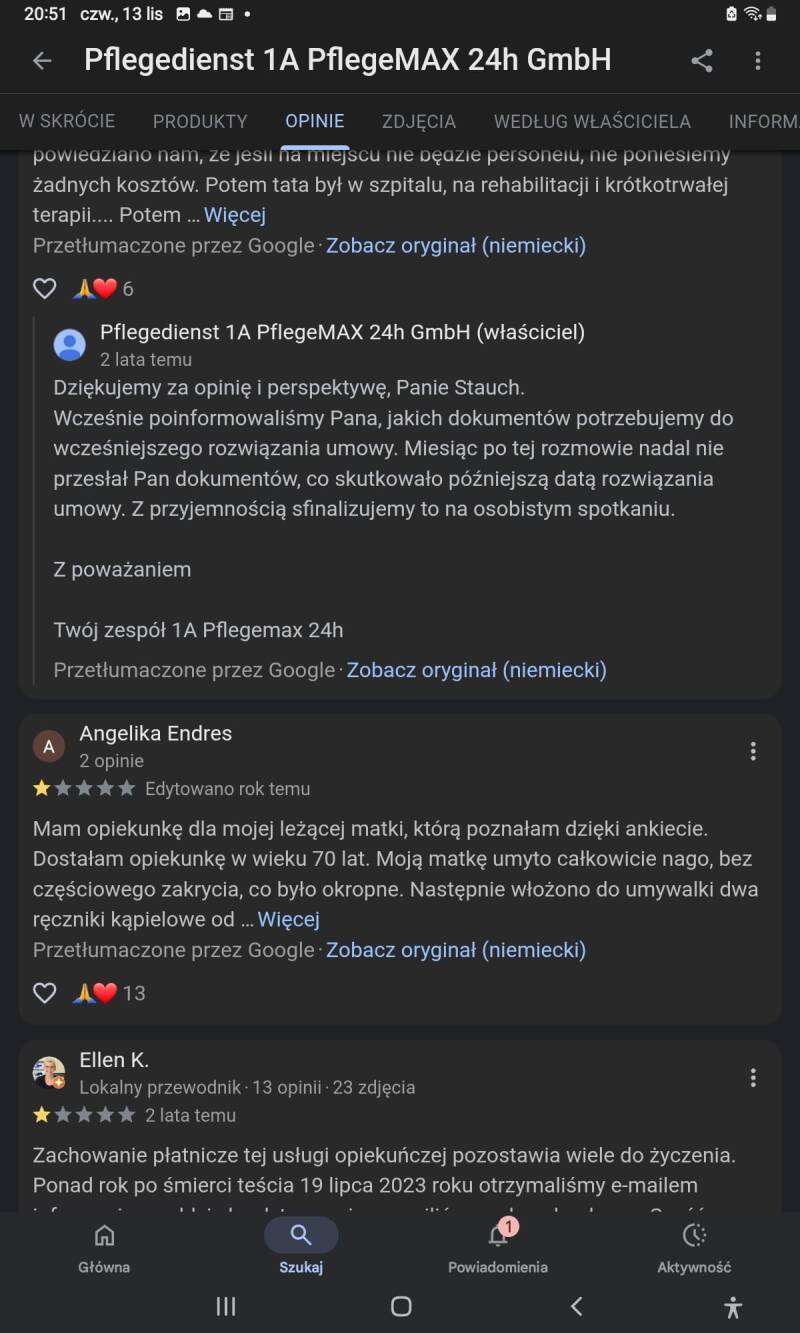Expand Angelika Endres's review with Więcej
The image size is (800, 1333).
pyautogui.click(x=289, y=919)
